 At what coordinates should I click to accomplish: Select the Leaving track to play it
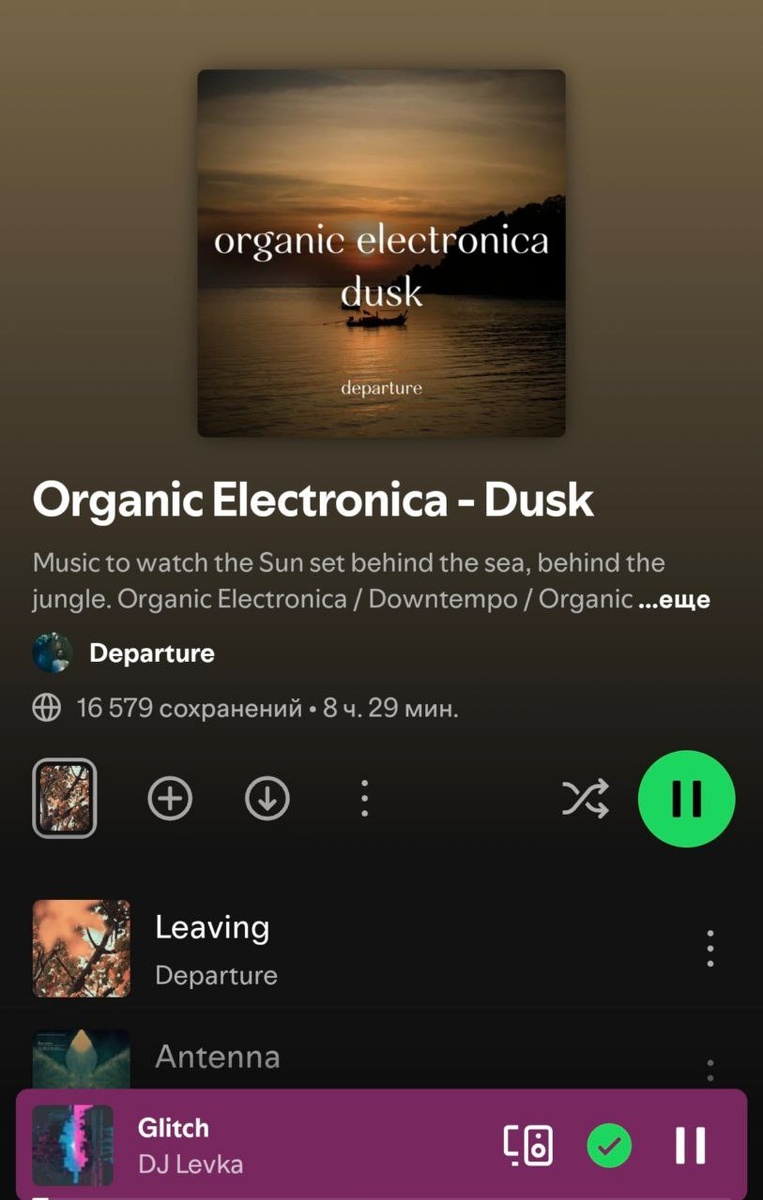point(213,928)
